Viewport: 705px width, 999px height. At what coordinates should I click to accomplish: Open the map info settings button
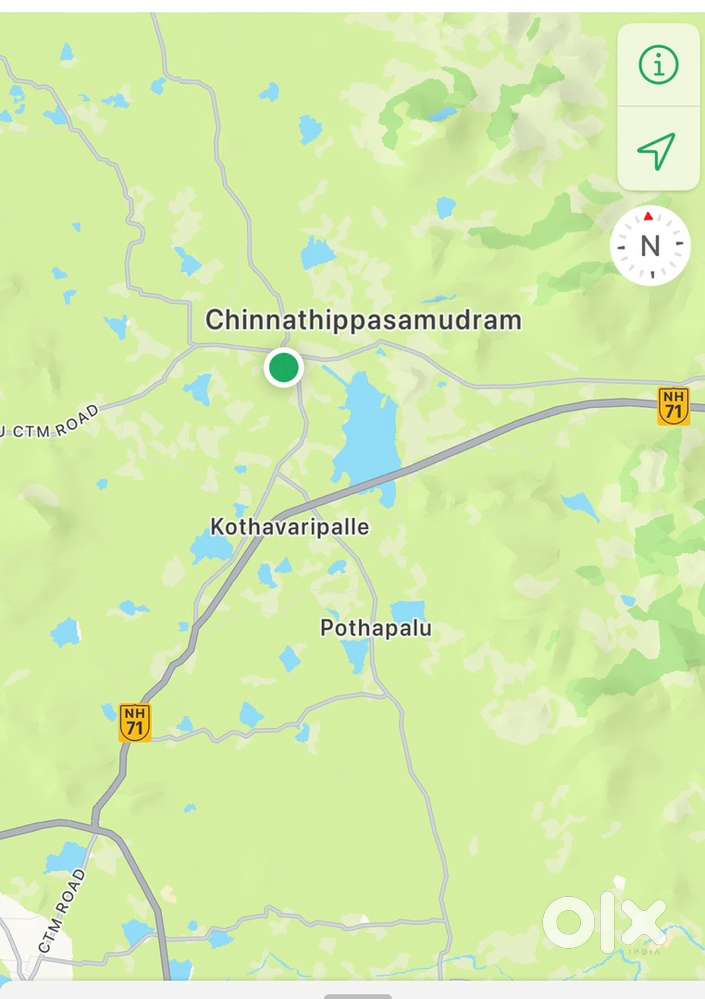(658, 65)
